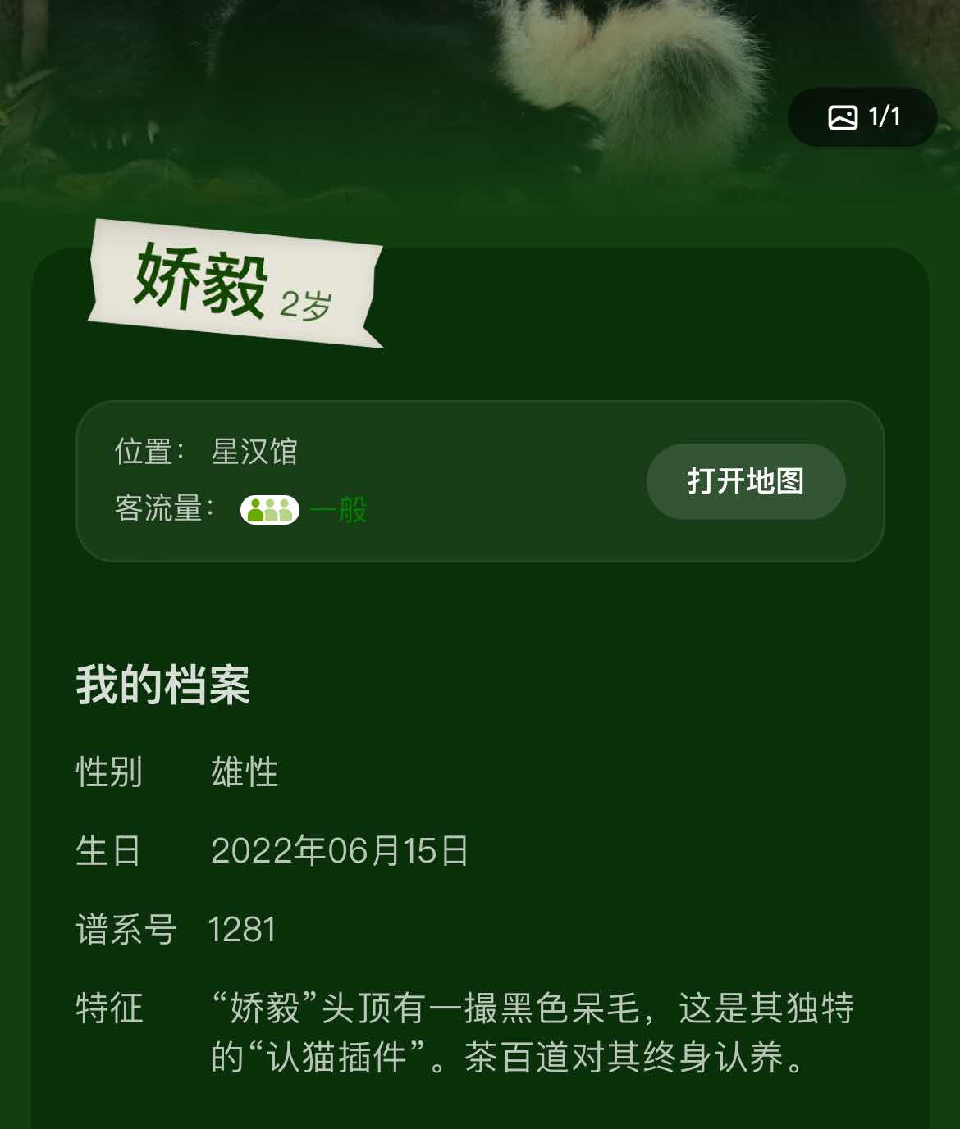The image size is (960, 1129).
Task: Tap the 打开地图 button
Action: [745, 481]
